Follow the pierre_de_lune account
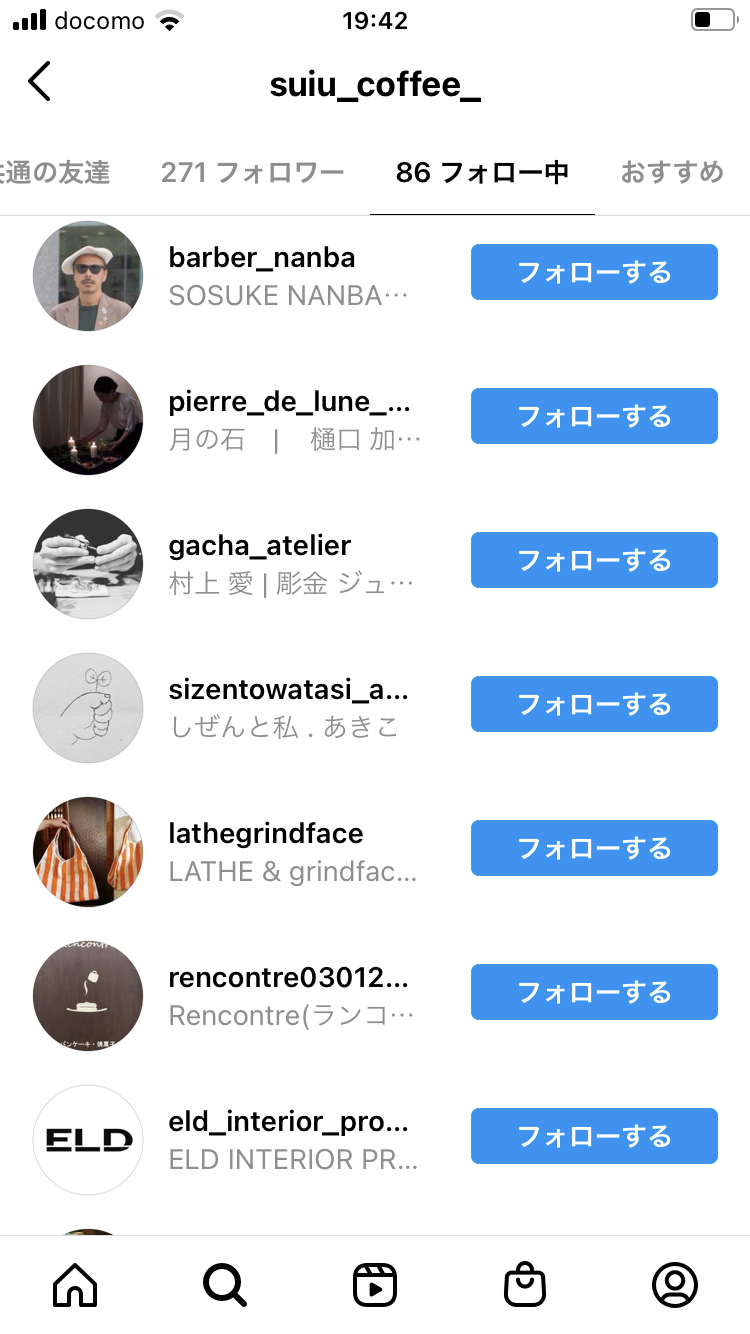 [594, 416]
